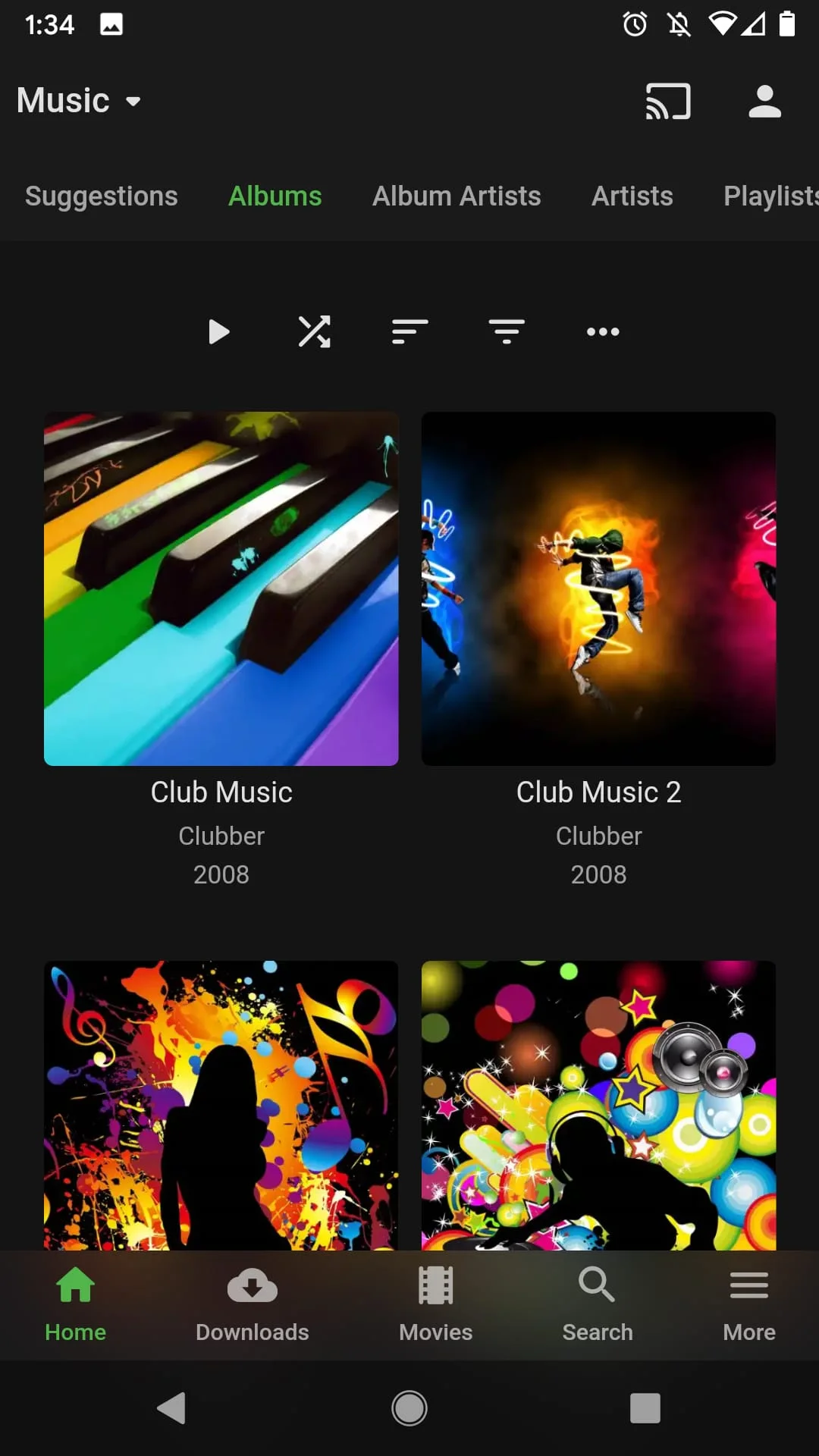Open the Club Music album cover
Image resolution: width=819 pixels, height=1456 pixels.
(x=221, y=587)
